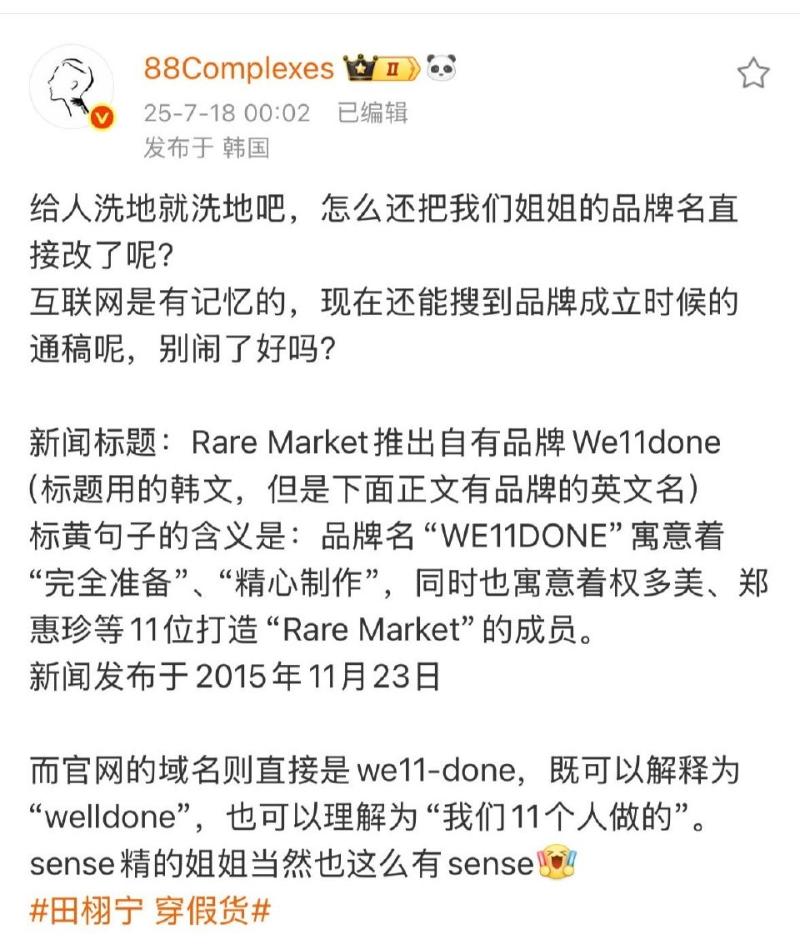
Task: Tap the 88Complexes username
Action: tap(238, 68)
